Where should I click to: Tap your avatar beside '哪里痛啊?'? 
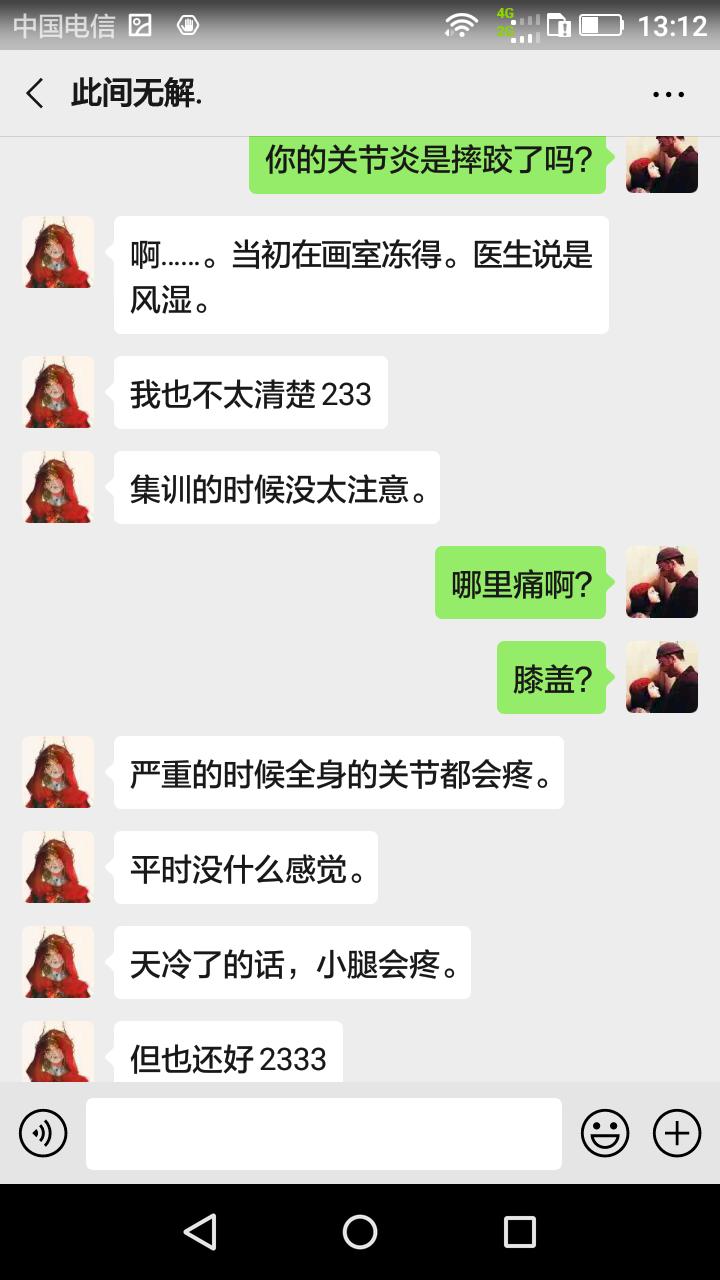point(662,582)
